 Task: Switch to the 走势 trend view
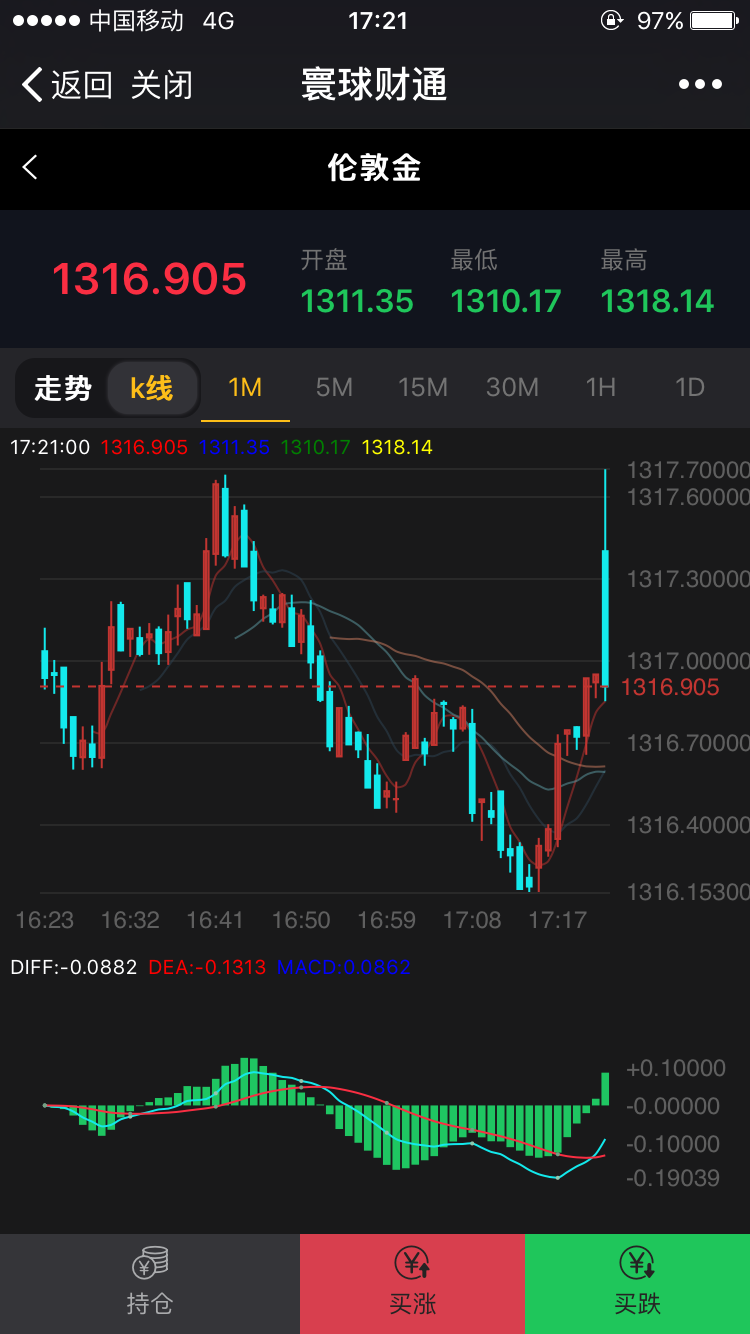[x=62, y=388]
